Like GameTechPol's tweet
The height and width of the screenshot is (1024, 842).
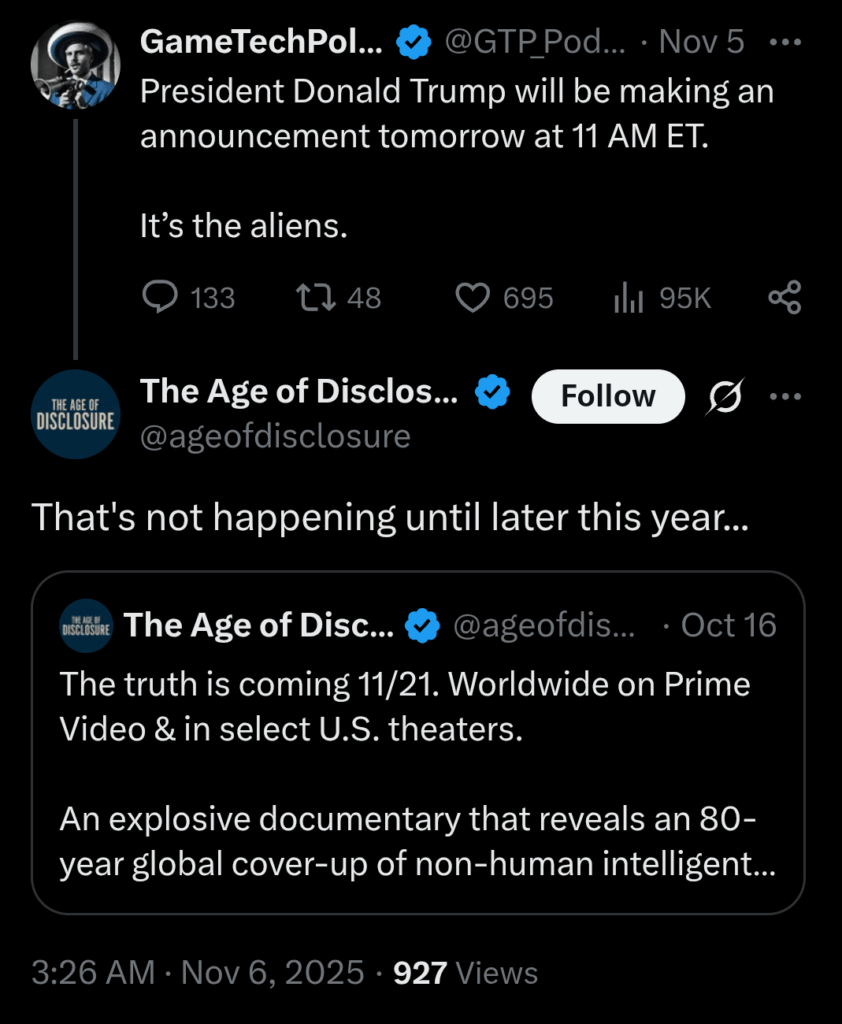click(x=471, y=296)
